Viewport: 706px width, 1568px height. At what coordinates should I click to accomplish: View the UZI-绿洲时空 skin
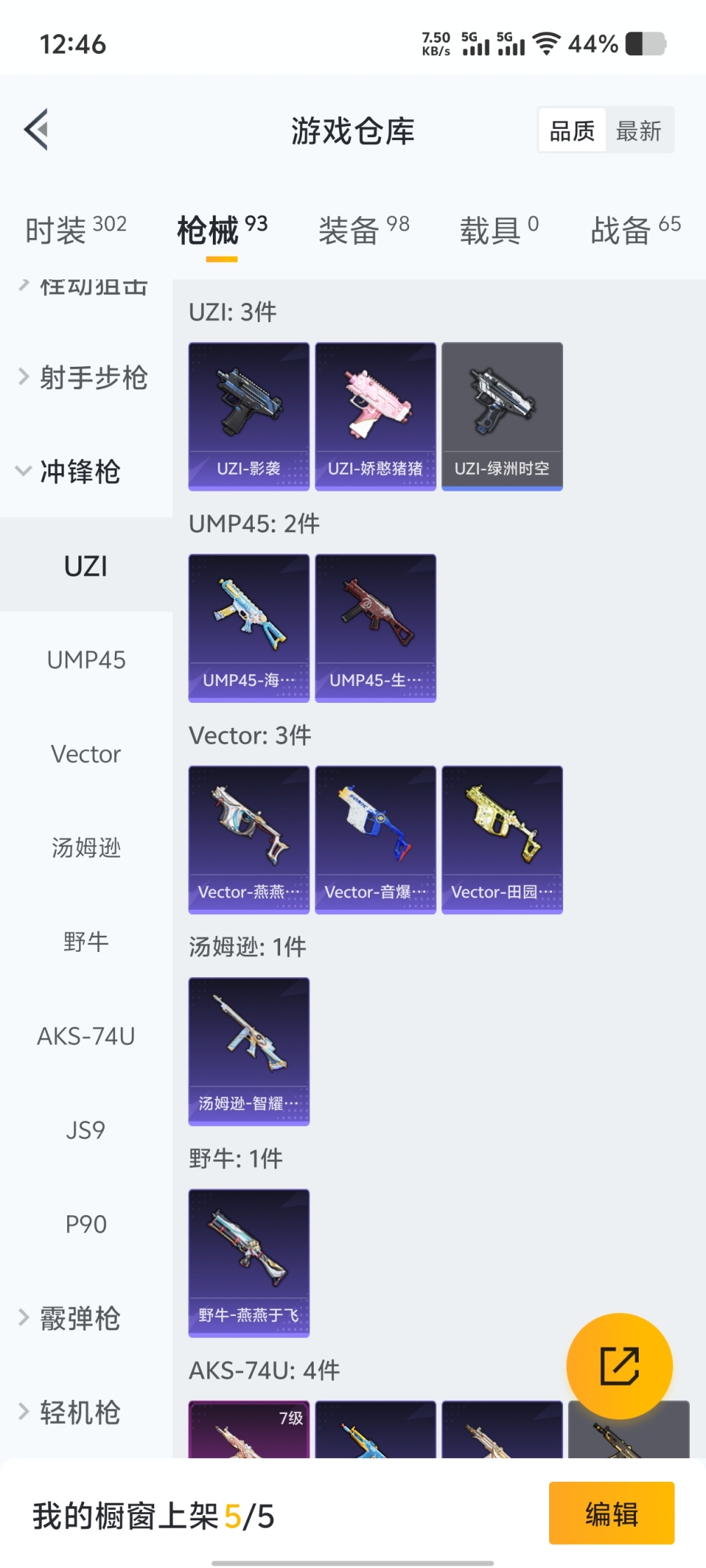click(502, 416)
